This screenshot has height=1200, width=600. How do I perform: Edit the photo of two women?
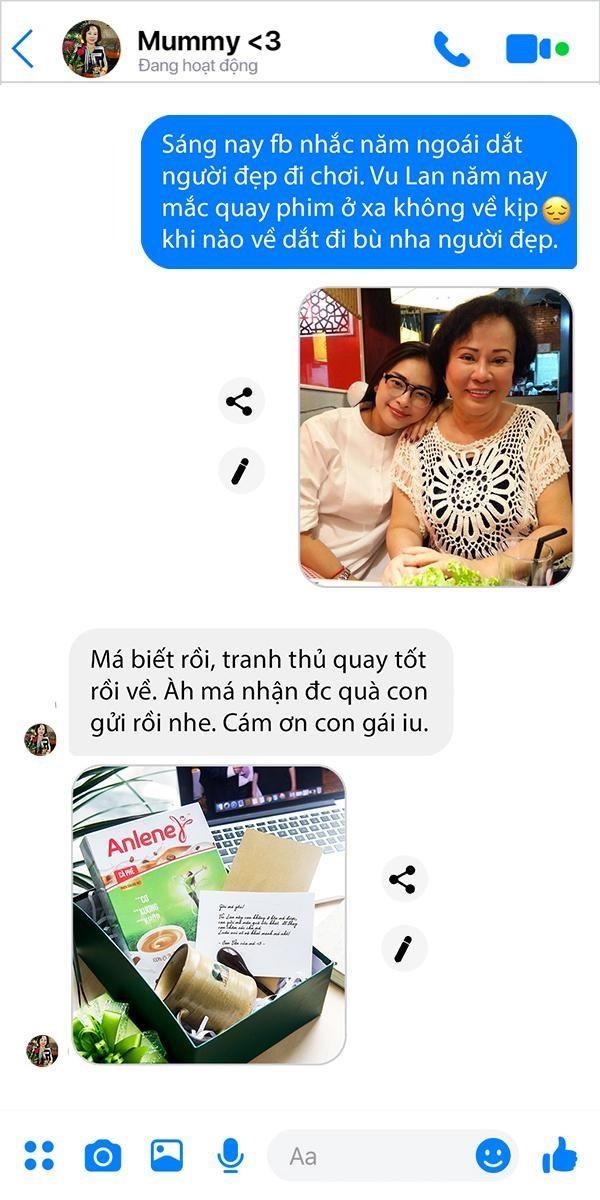point(240,469)
